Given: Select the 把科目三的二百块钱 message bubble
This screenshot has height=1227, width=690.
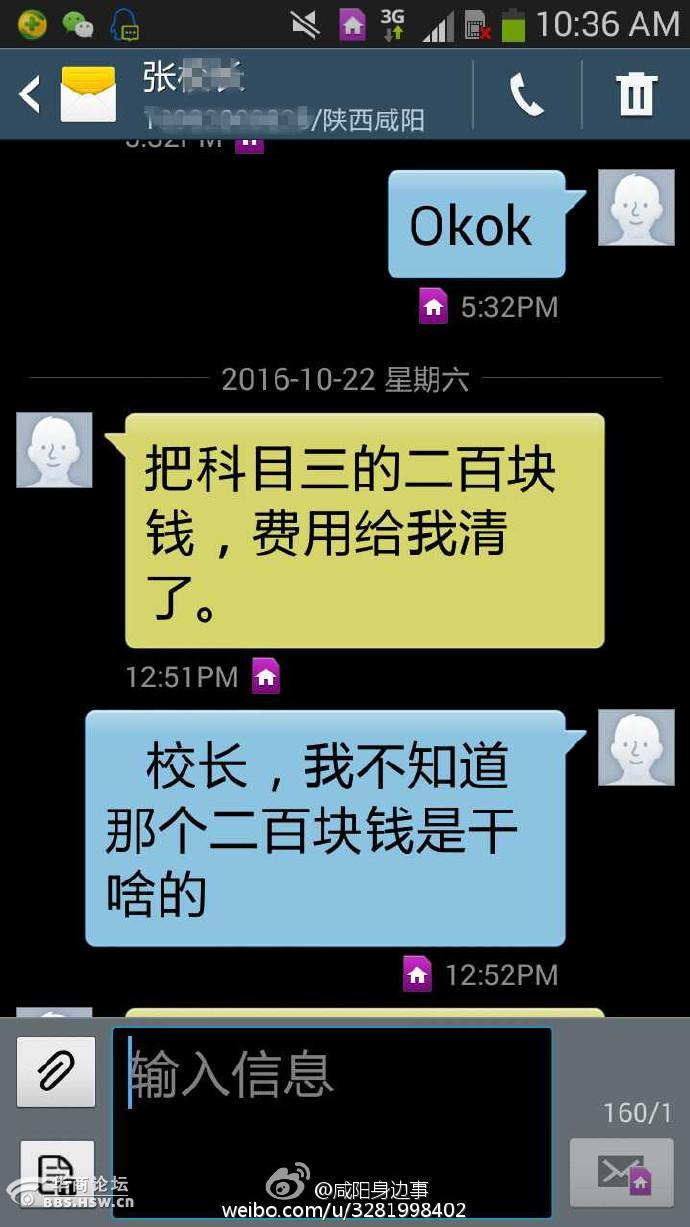Looking at the screenshot, I should pos(364,531).
